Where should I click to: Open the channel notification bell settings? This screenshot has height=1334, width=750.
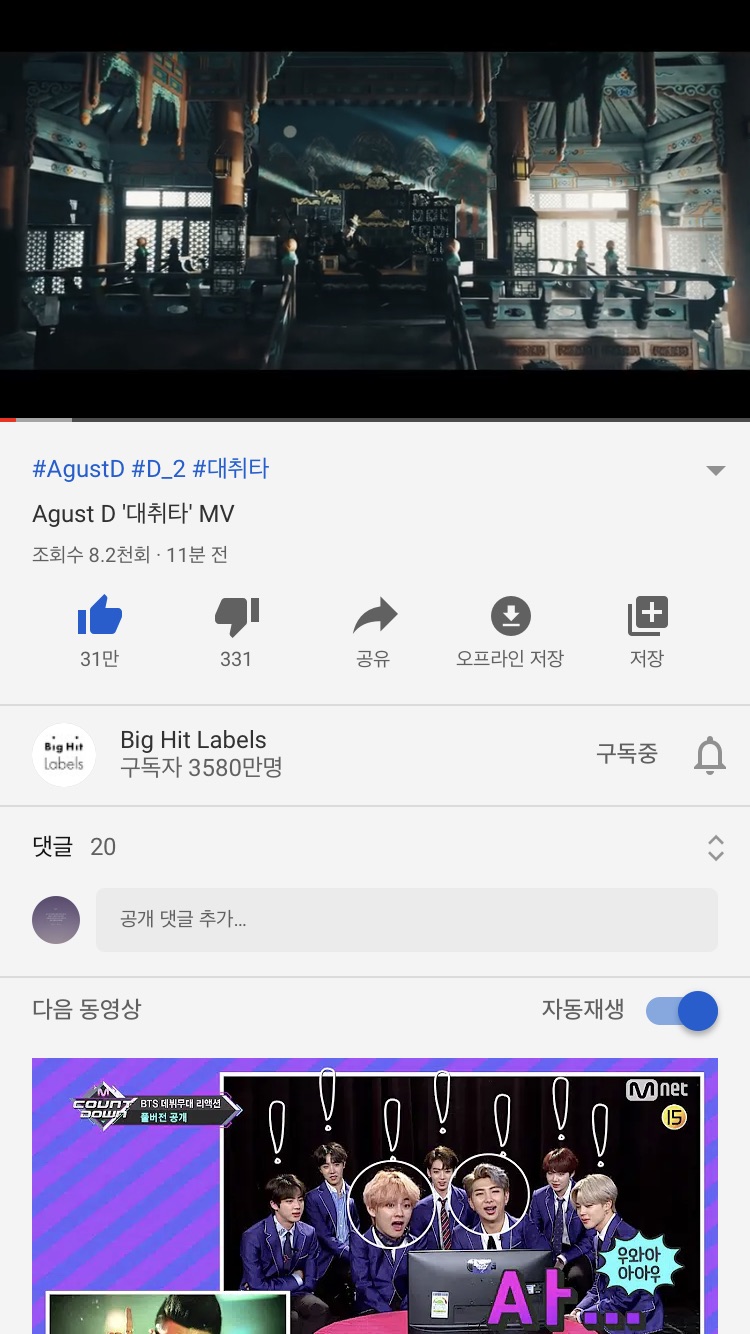point(709,755)
